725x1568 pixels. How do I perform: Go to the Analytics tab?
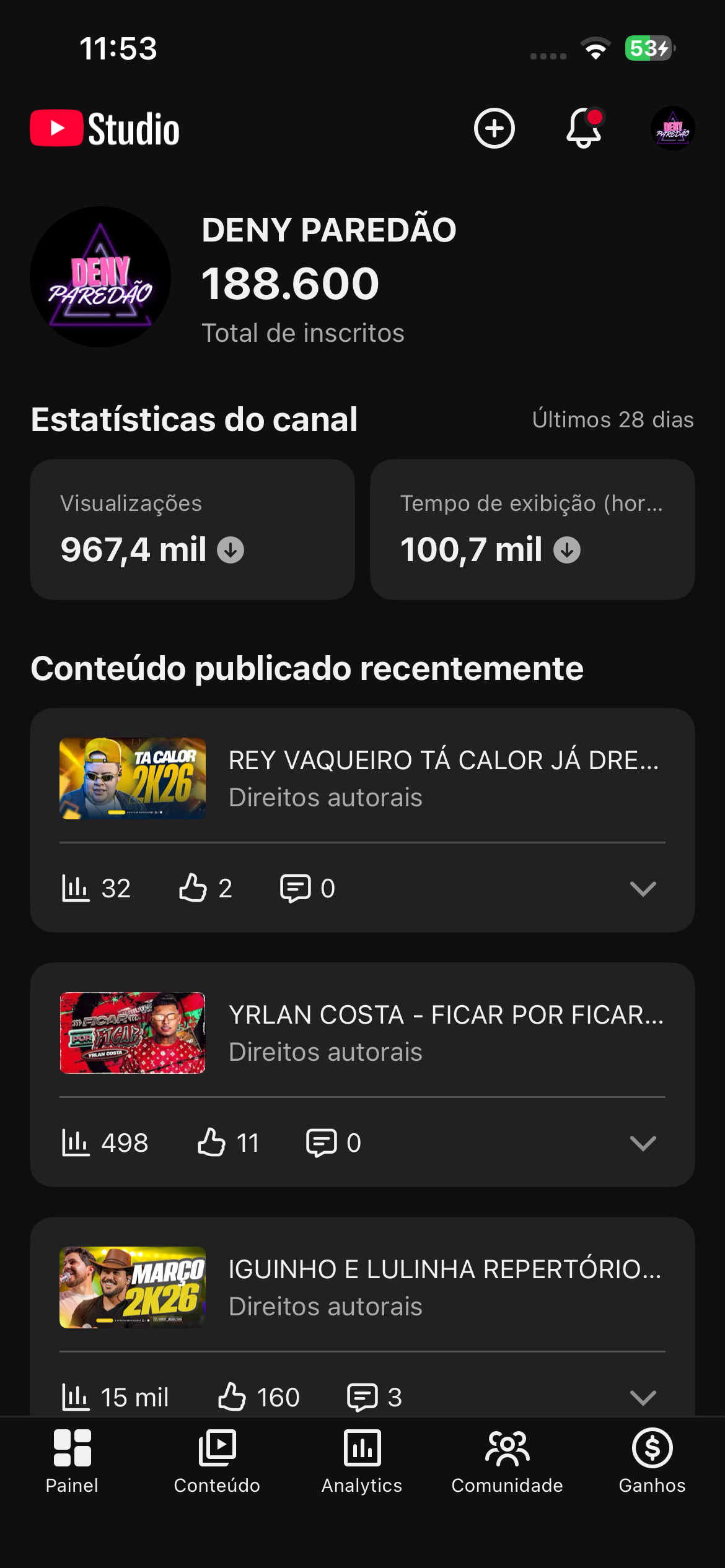[x=362, y=1460]
